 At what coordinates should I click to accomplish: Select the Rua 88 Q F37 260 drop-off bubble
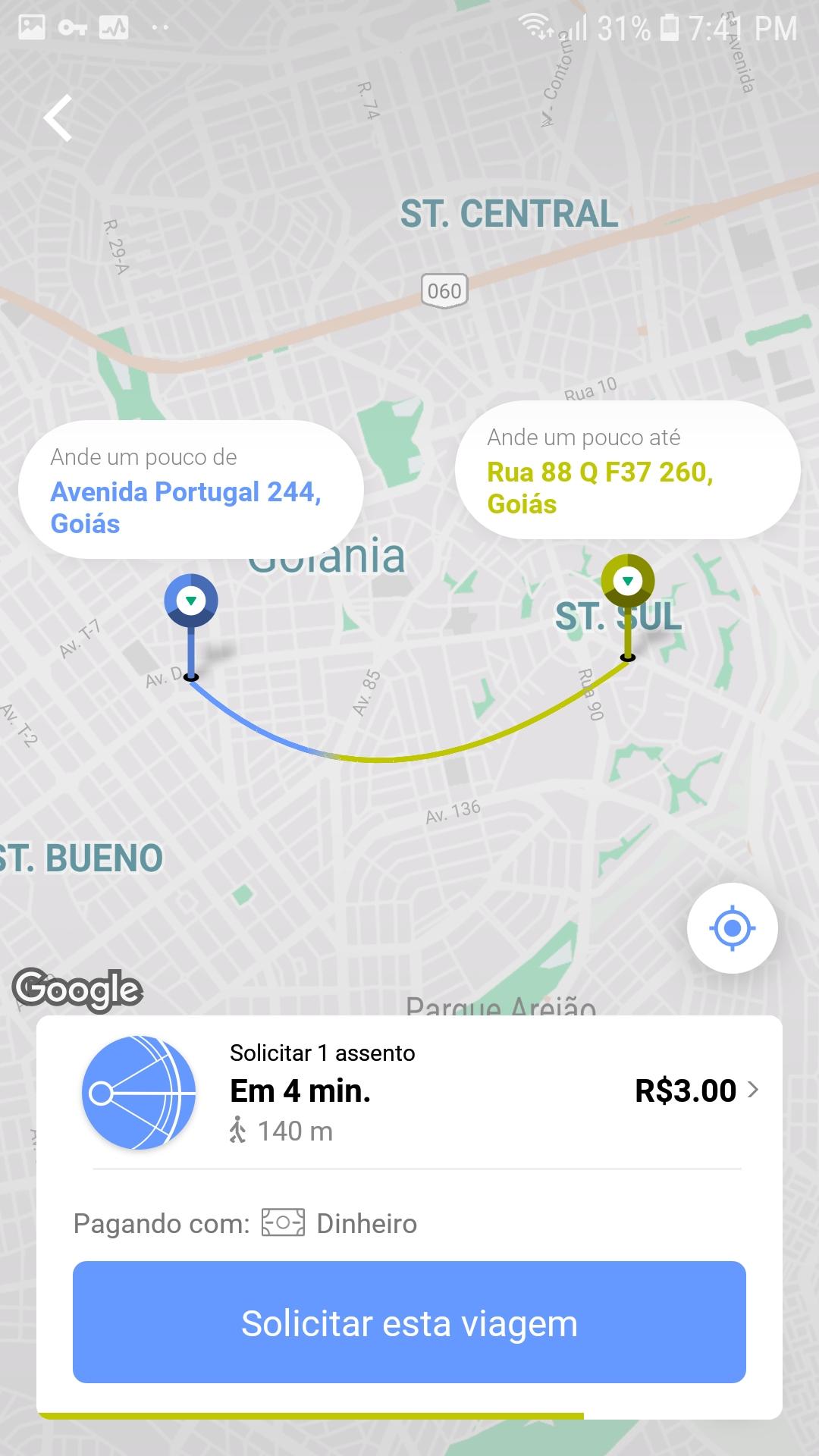[627, 470]
